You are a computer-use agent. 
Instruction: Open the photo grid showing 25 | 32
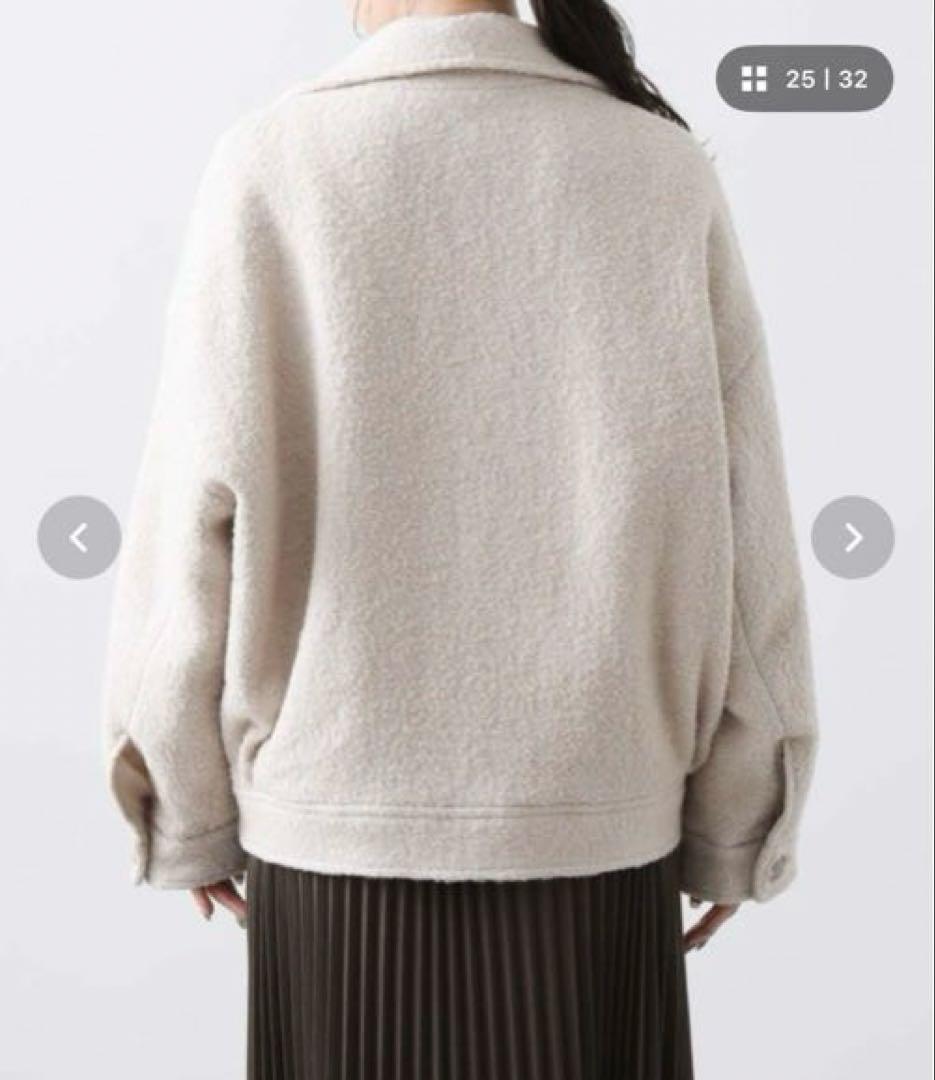point(804,79)
